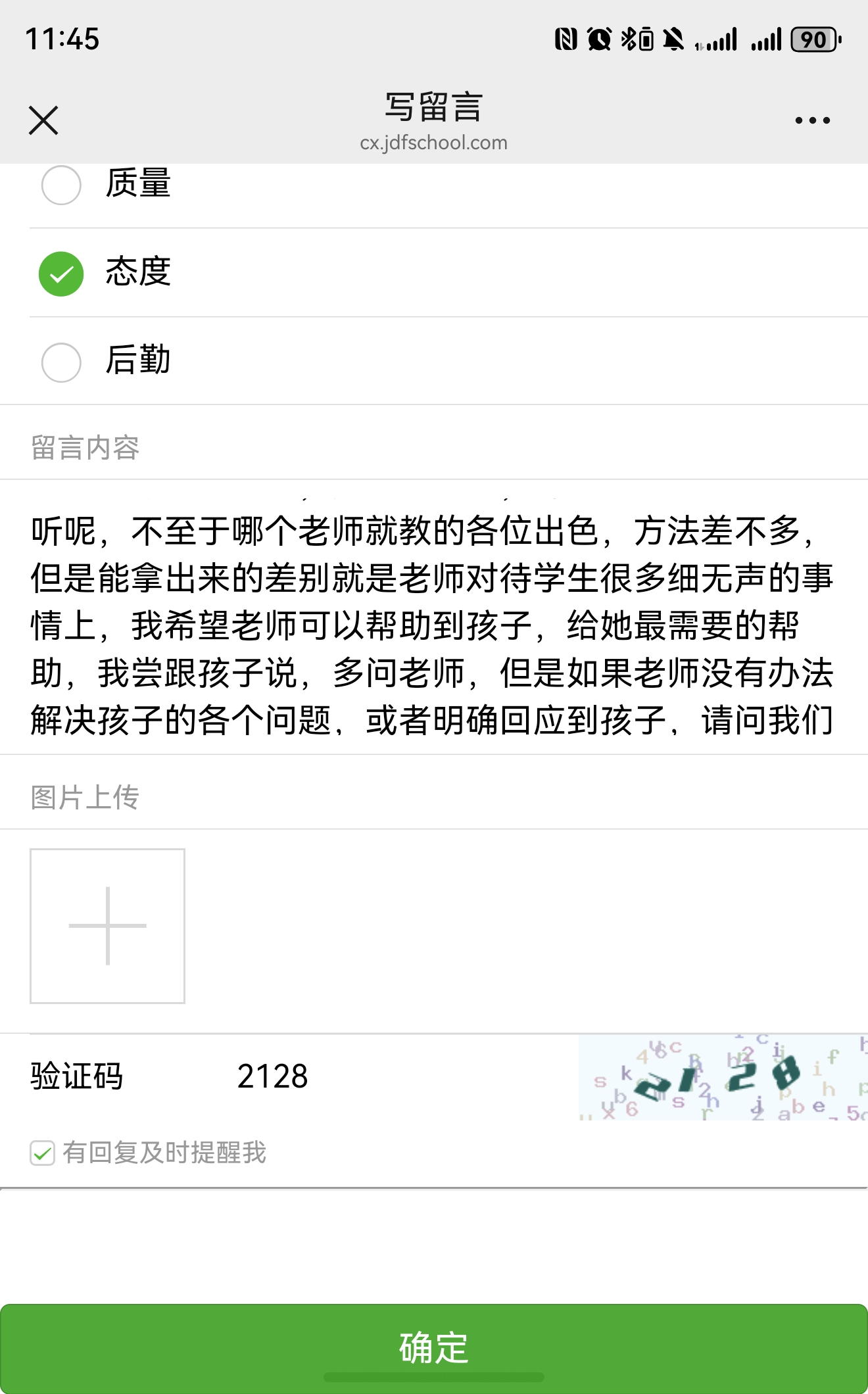Screen dimensions: 868x1394
Task: Submit the message with 确定
Action: pyautogui.click(x=434, y=1347)
